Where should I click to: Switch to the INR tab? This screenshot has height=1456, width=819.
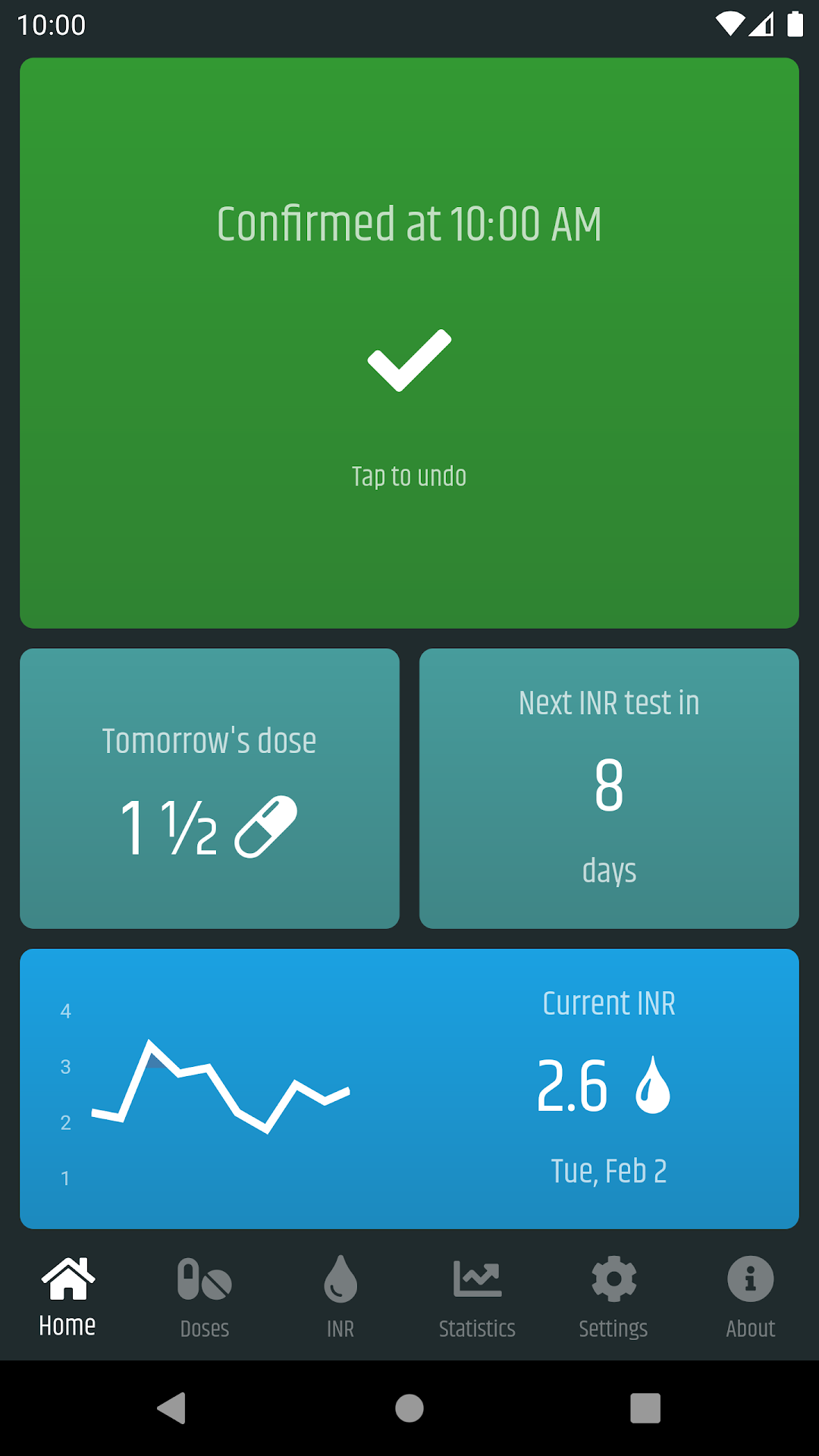pyautogui.click(x=341, y=1298)
